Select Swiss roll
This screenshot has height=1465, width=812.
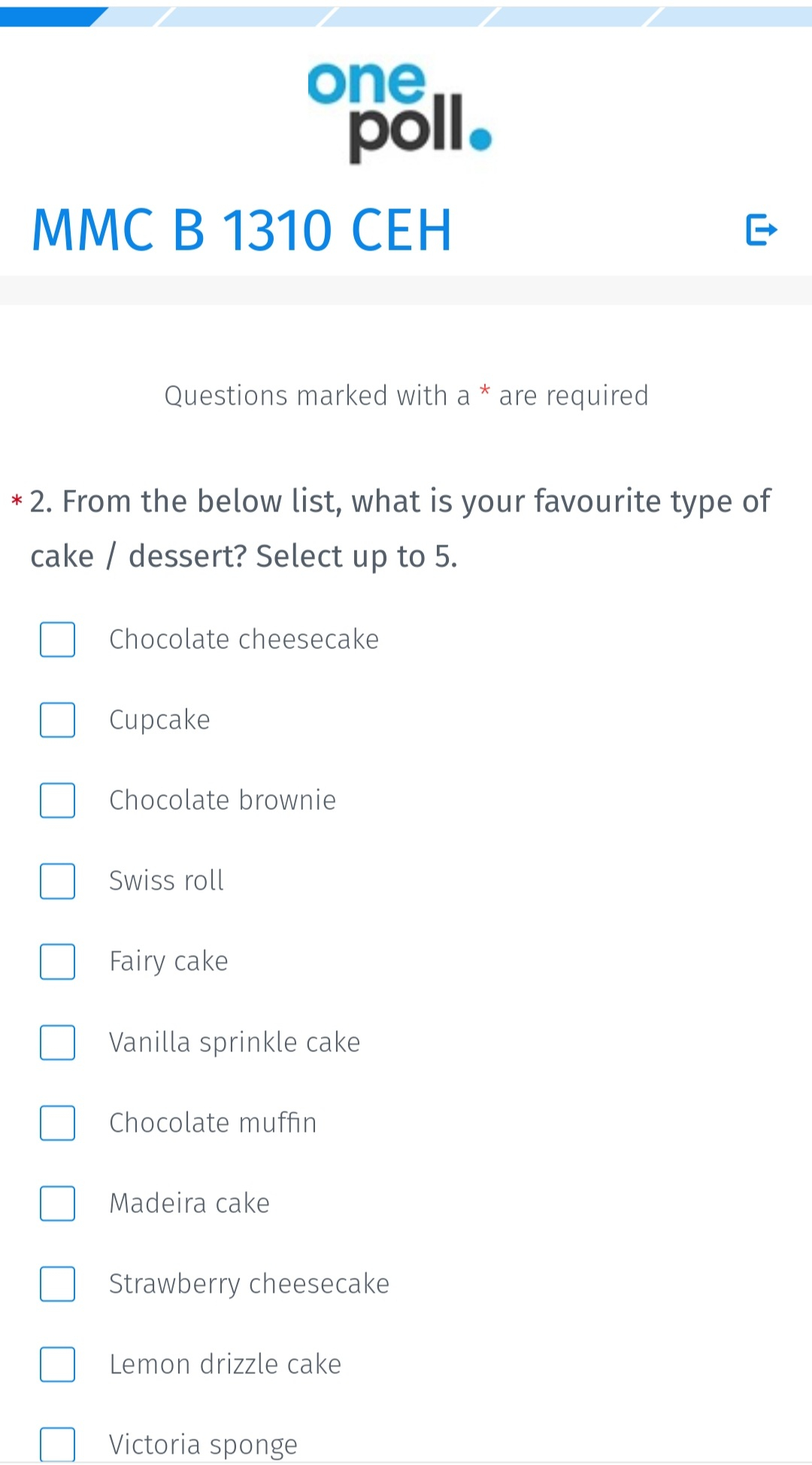click(x=57, y=881)
